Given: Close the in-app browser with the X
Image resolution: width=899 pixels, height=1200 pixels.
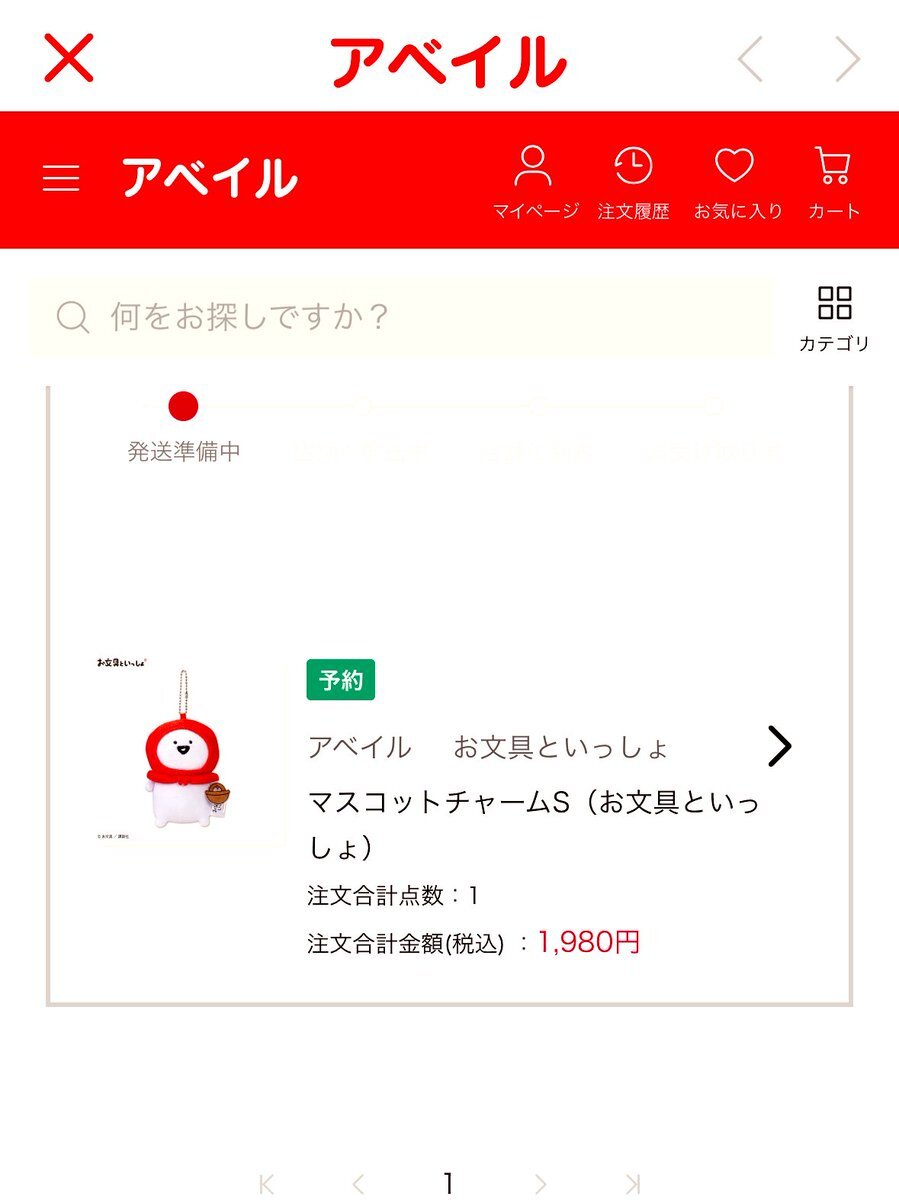Looking at the screenshot, I should [69, 58].
